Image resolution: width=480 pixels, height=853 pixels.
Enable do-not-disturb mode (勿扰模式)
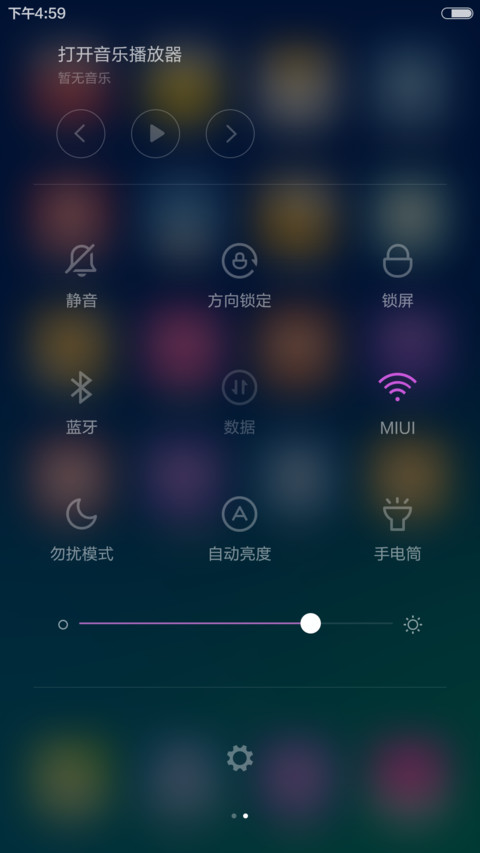tap(82, 530)
